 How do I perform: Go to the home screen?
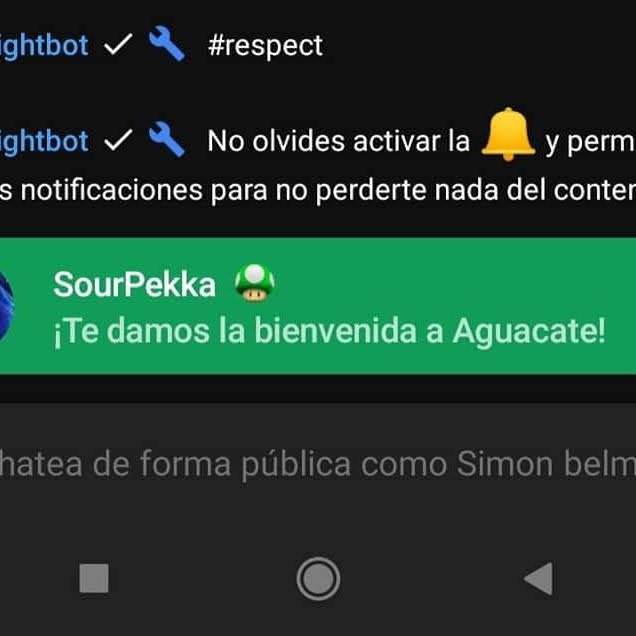(x=318, y=578)
